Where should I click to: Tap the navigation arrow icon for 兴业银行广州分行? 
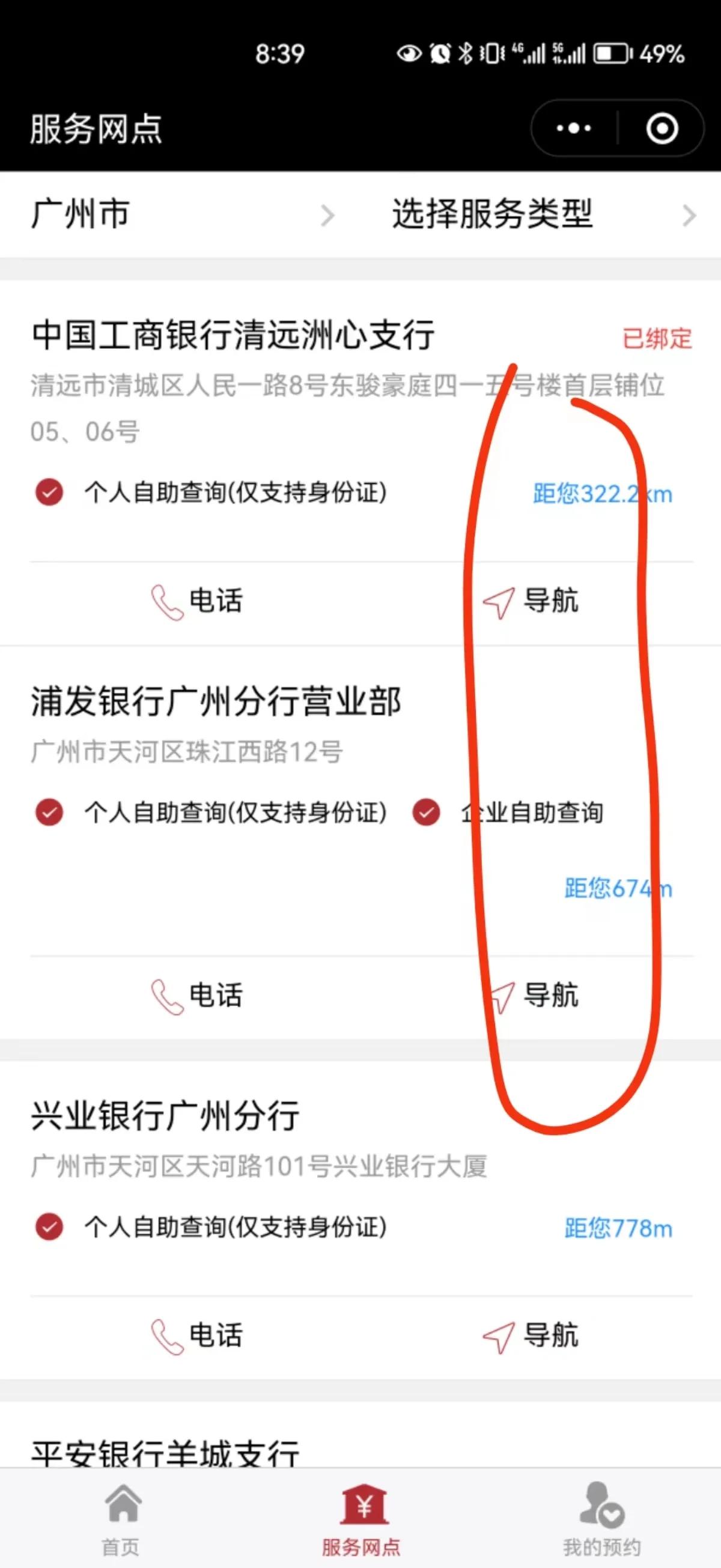[x=499, y=1335]
